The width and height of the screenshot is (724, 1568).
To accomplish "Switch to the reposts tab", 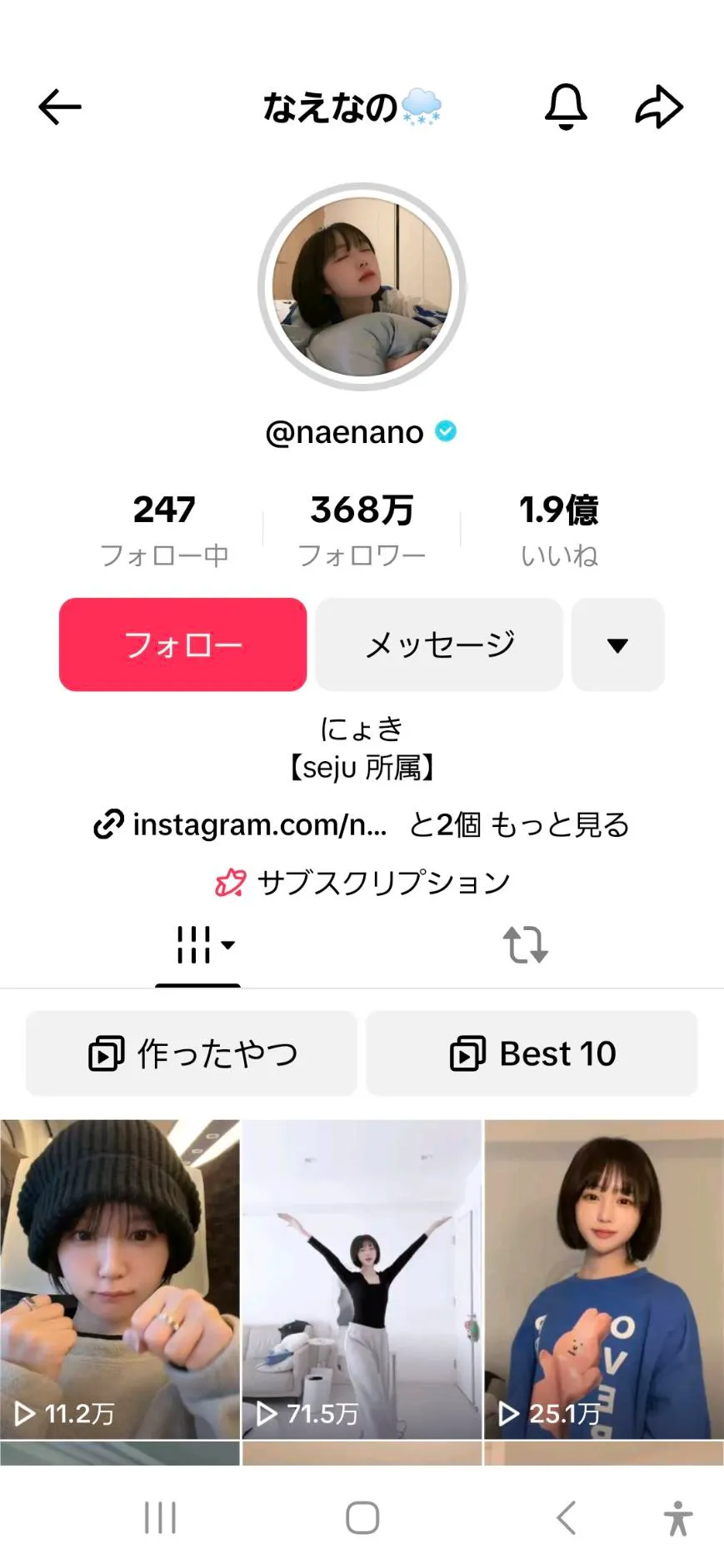I will 525,945.
